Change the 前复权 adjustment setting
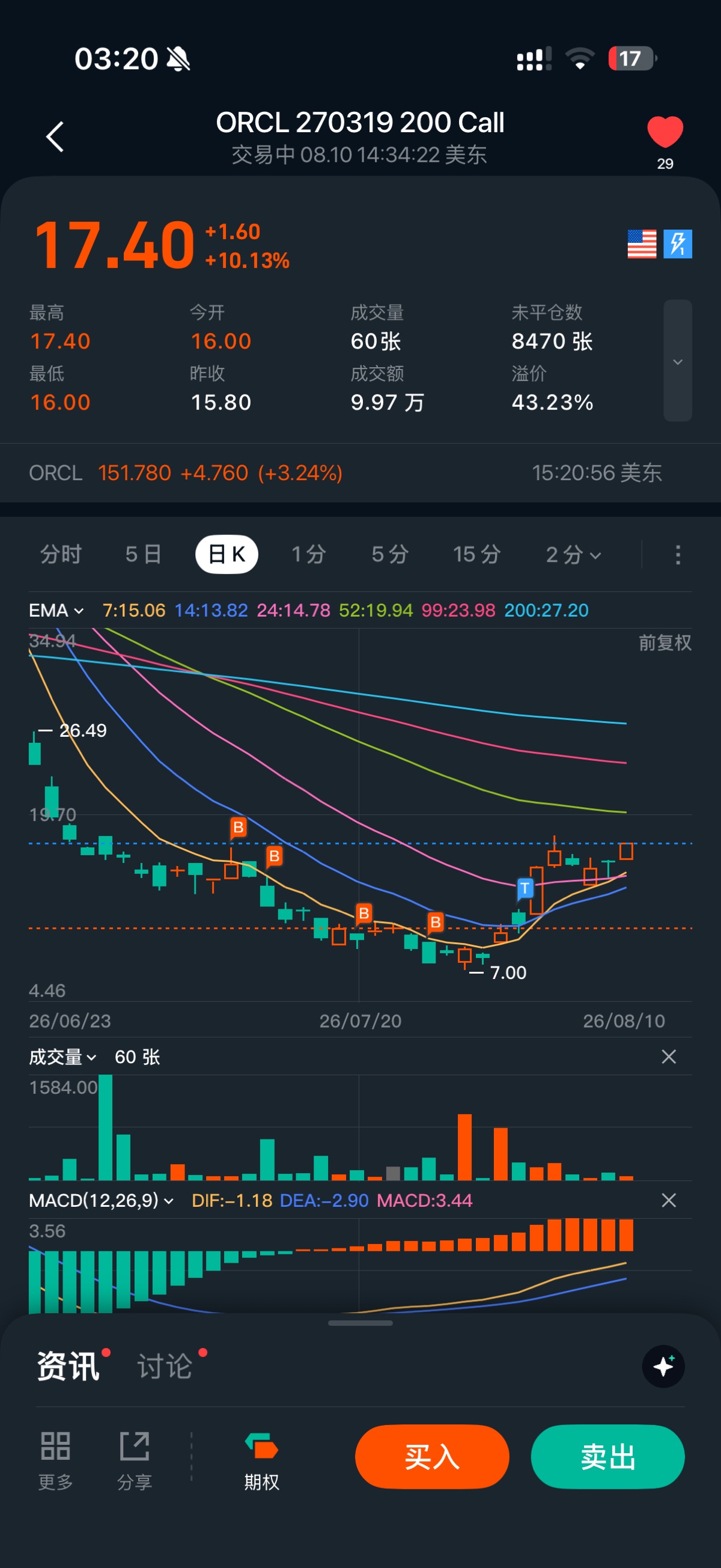The height and width of the screenshot is (1568, 721). click(x=665, y=643)
